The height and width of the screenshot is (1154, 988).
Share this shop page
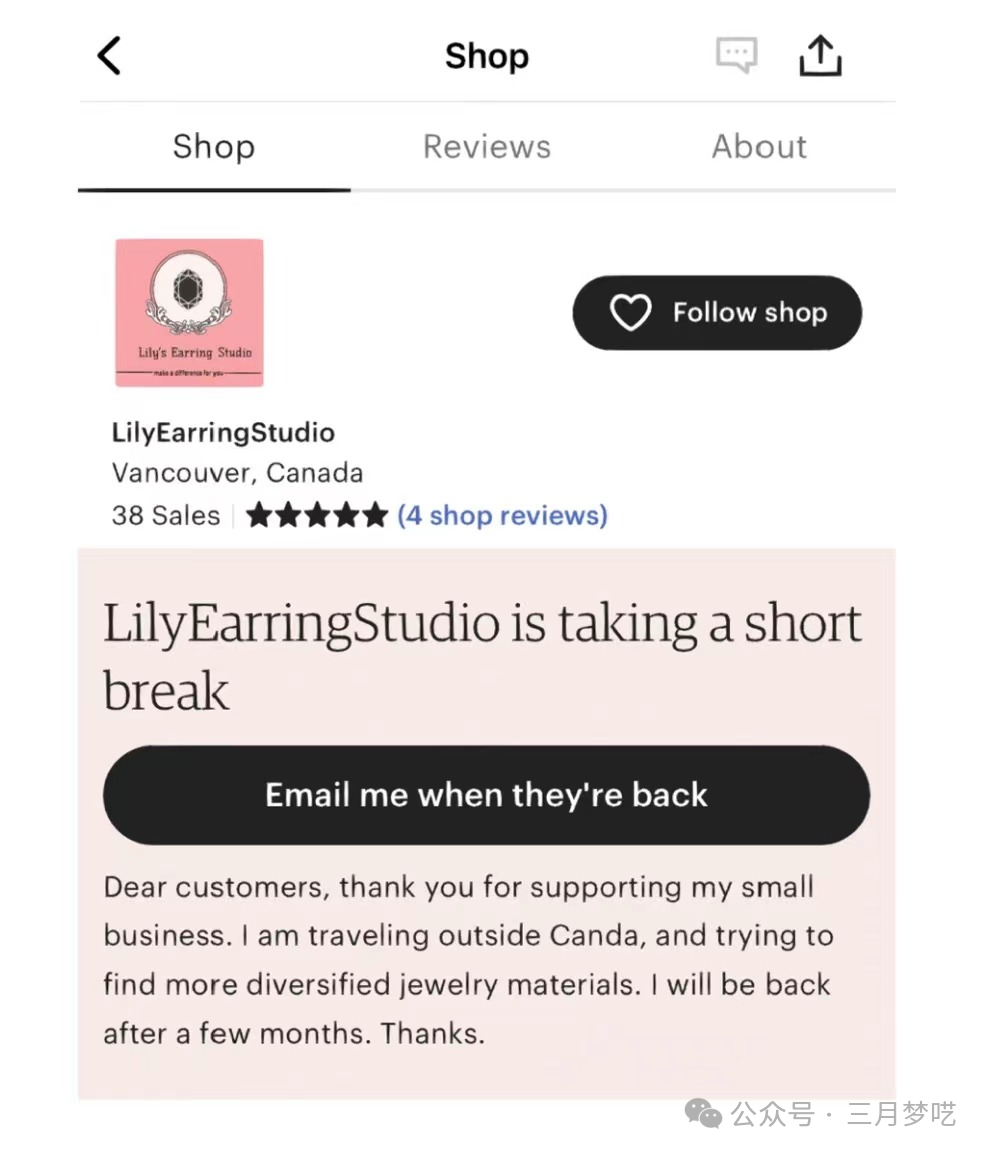[820, 55]
